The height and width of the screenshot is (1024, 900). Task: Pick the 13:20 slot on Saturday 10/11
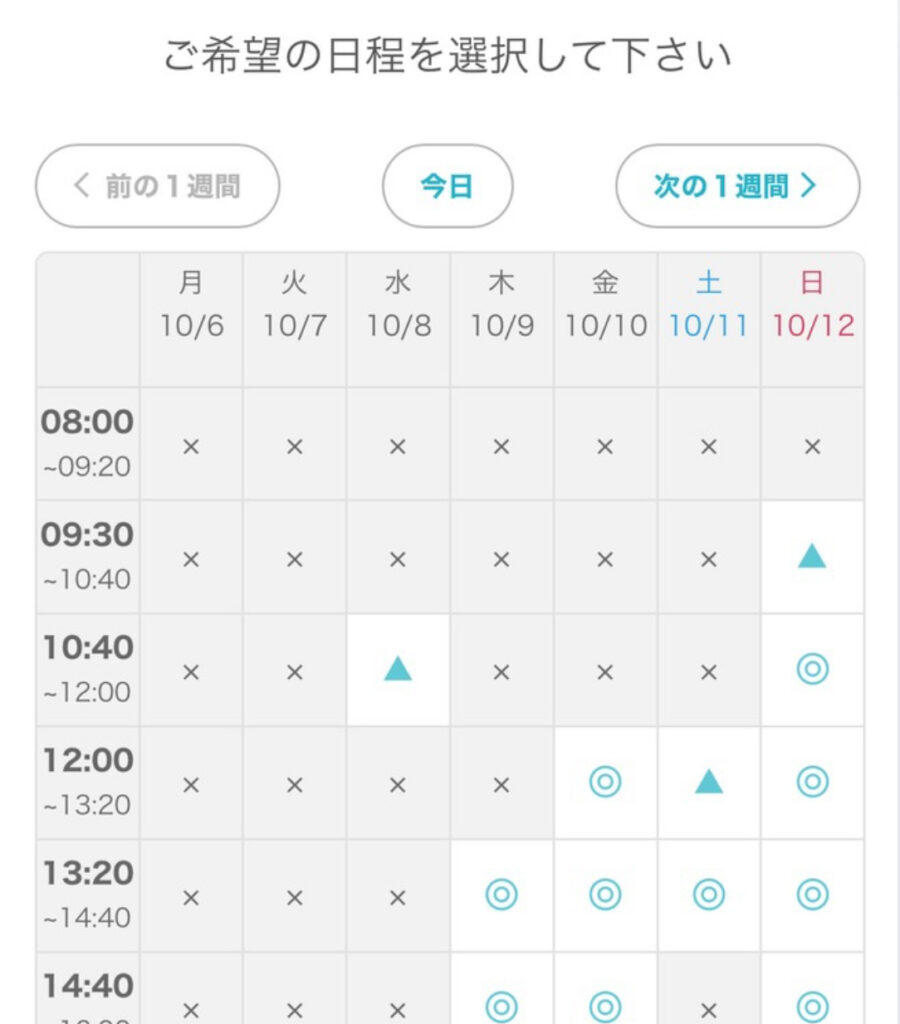coord(709,895)
